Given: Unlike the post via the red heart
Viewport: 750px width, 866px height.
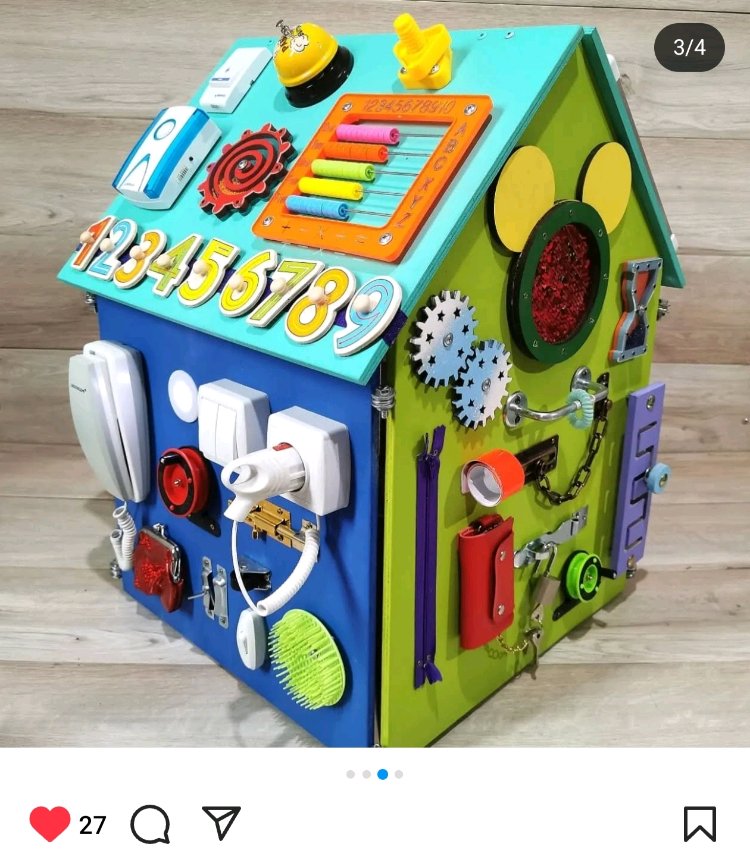Looking at the screenshot, I should pyautogui.click(x=49, y=824).
